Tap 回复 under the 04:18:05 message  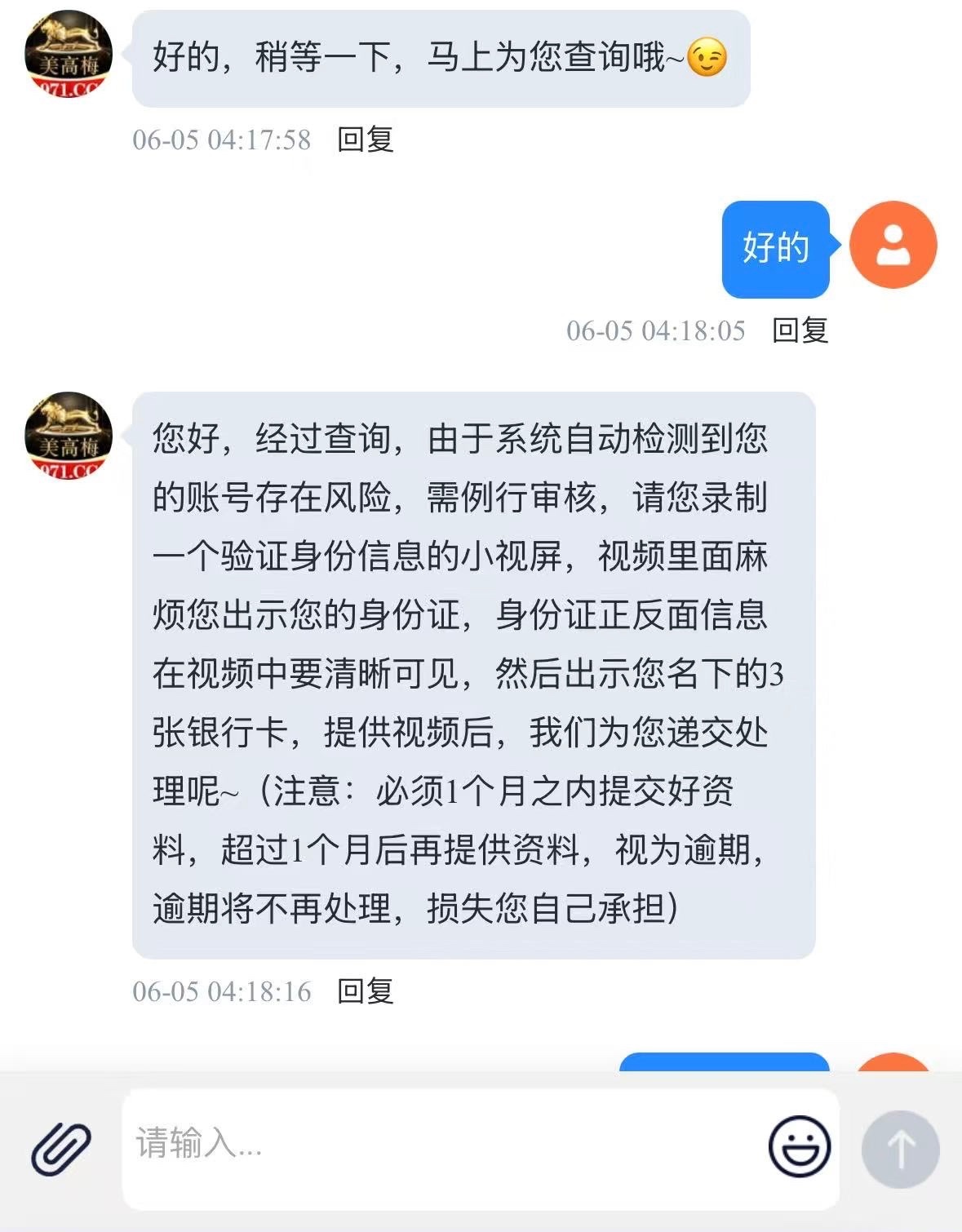[x=800, y=330]
